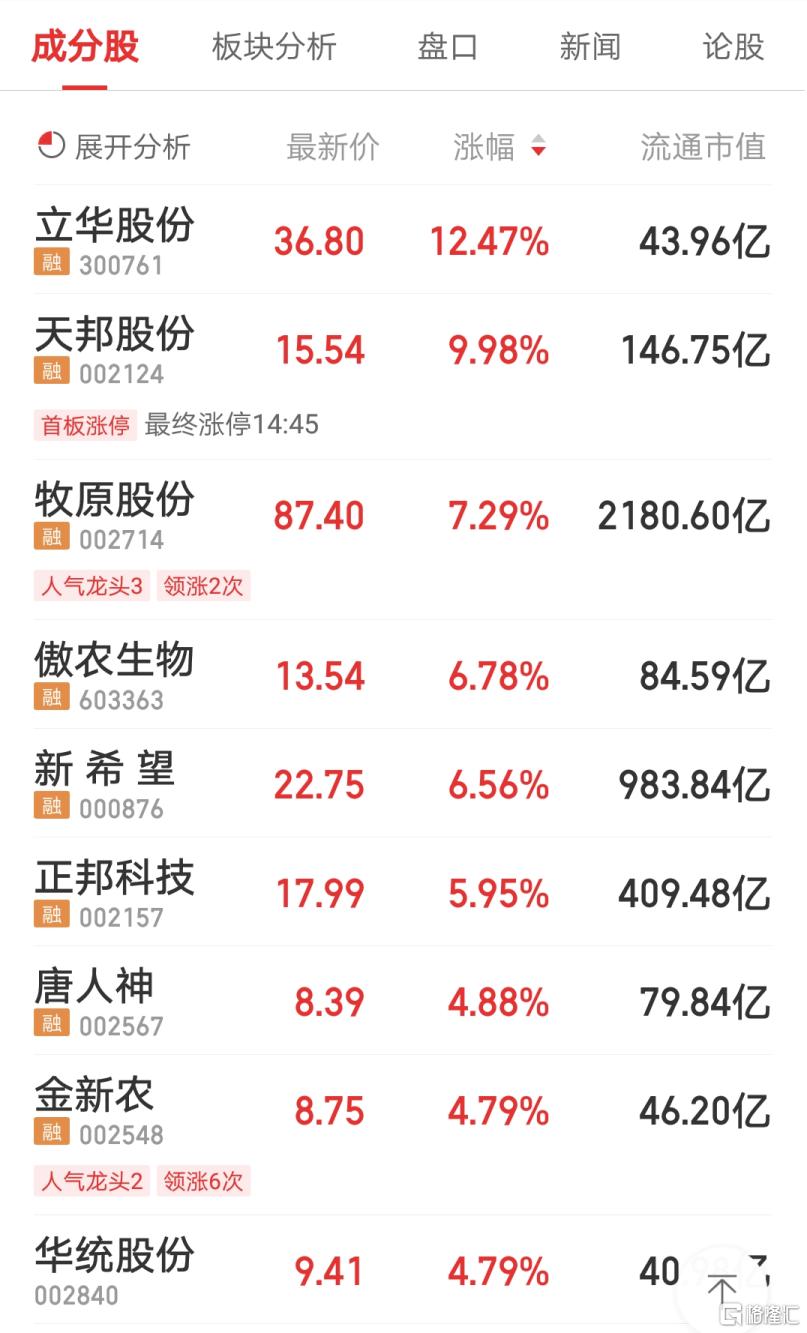Image resolution: width=807 pixels, height=1333 pixels.
Task: Expand 展开分析
Action: 113,147
